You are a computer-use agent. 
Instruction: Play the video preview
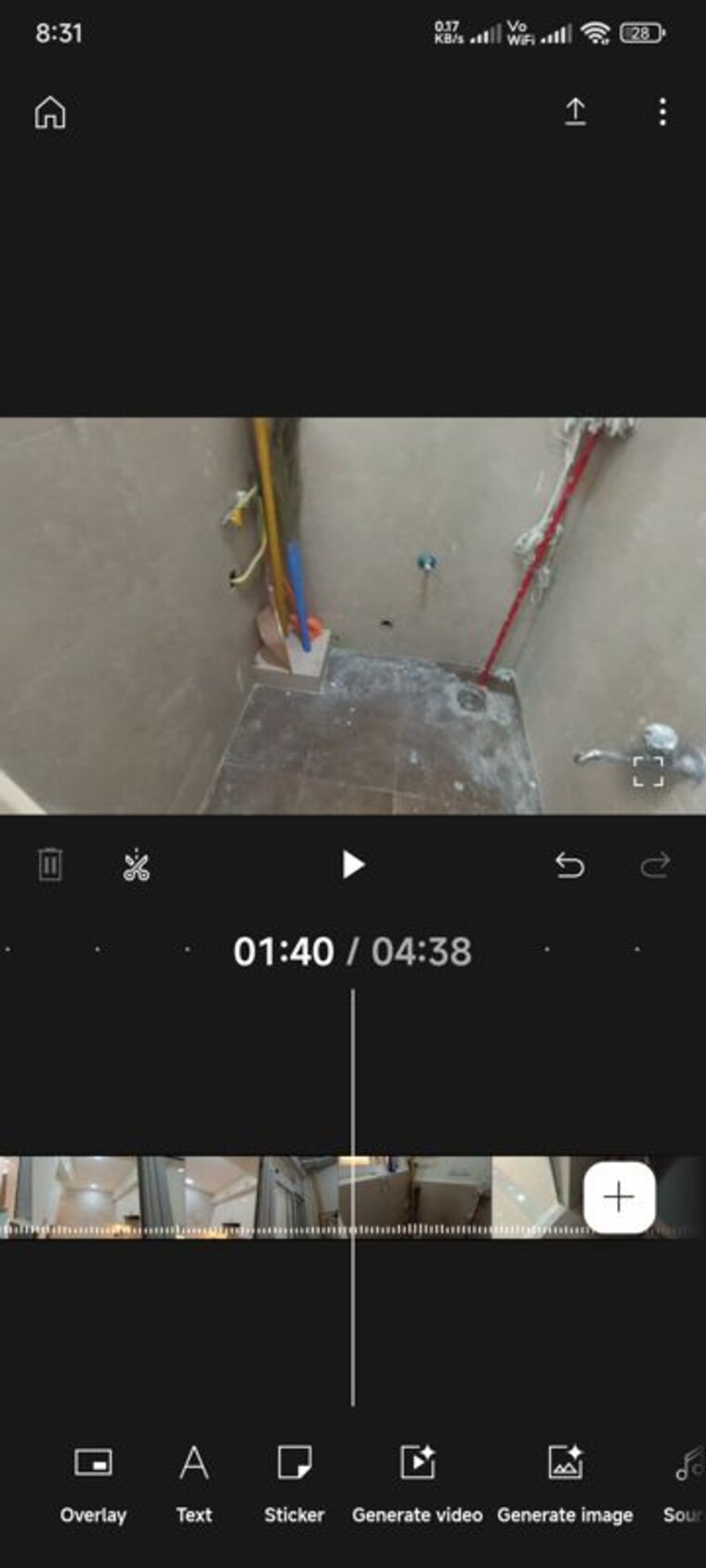pos(352,864)
